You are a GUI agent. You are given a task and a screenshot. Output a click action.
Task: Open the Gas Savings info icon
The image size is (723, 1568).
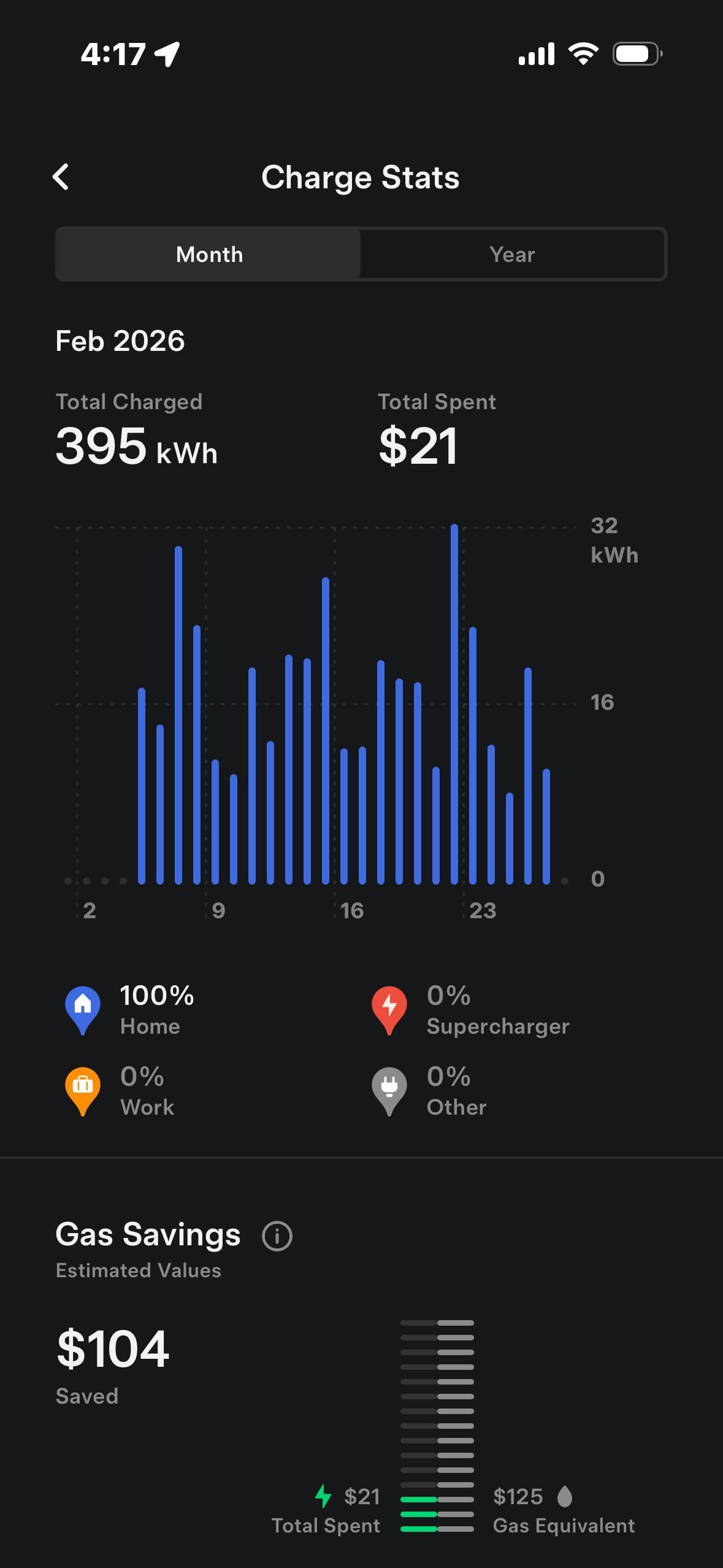click(277, 1236)
